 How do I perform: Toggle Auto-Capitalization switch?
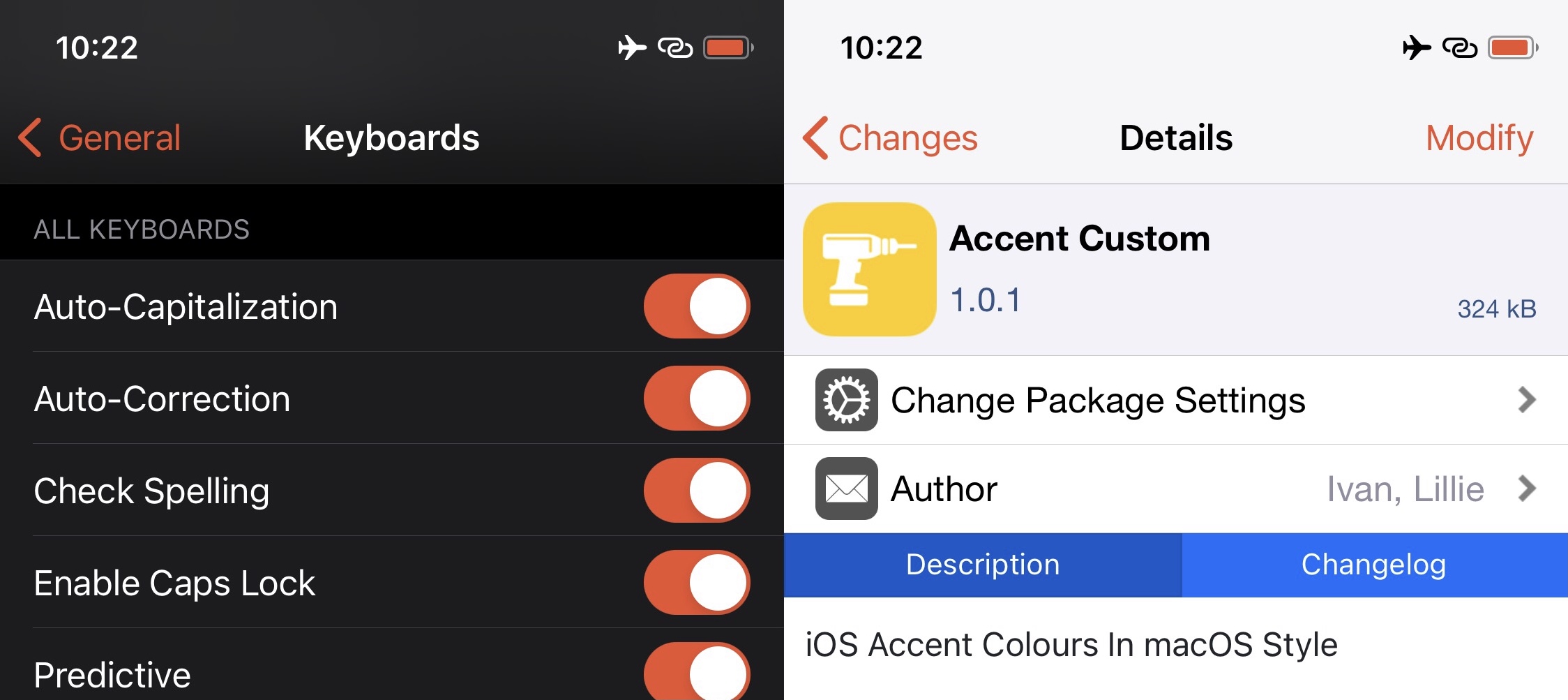(696, 306)
